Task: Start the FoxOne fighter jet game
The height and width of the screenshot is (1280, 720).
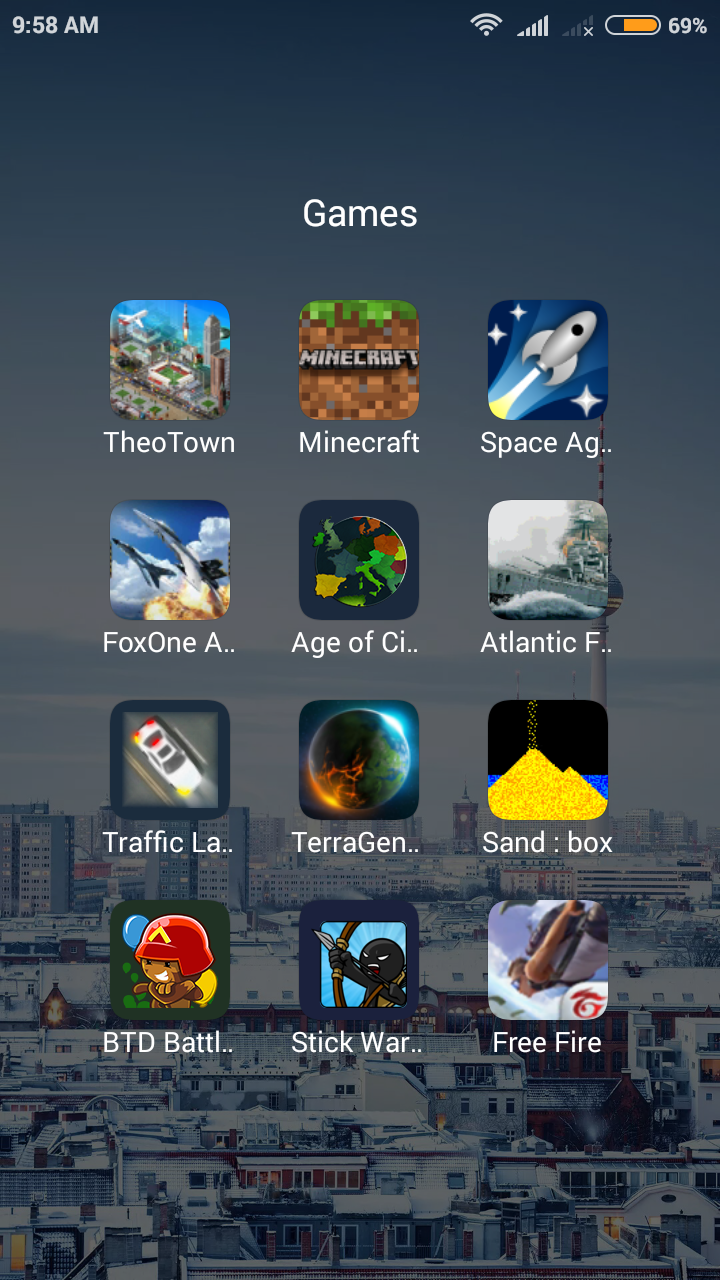Action: pyautogui.click(x=170, y=560)
